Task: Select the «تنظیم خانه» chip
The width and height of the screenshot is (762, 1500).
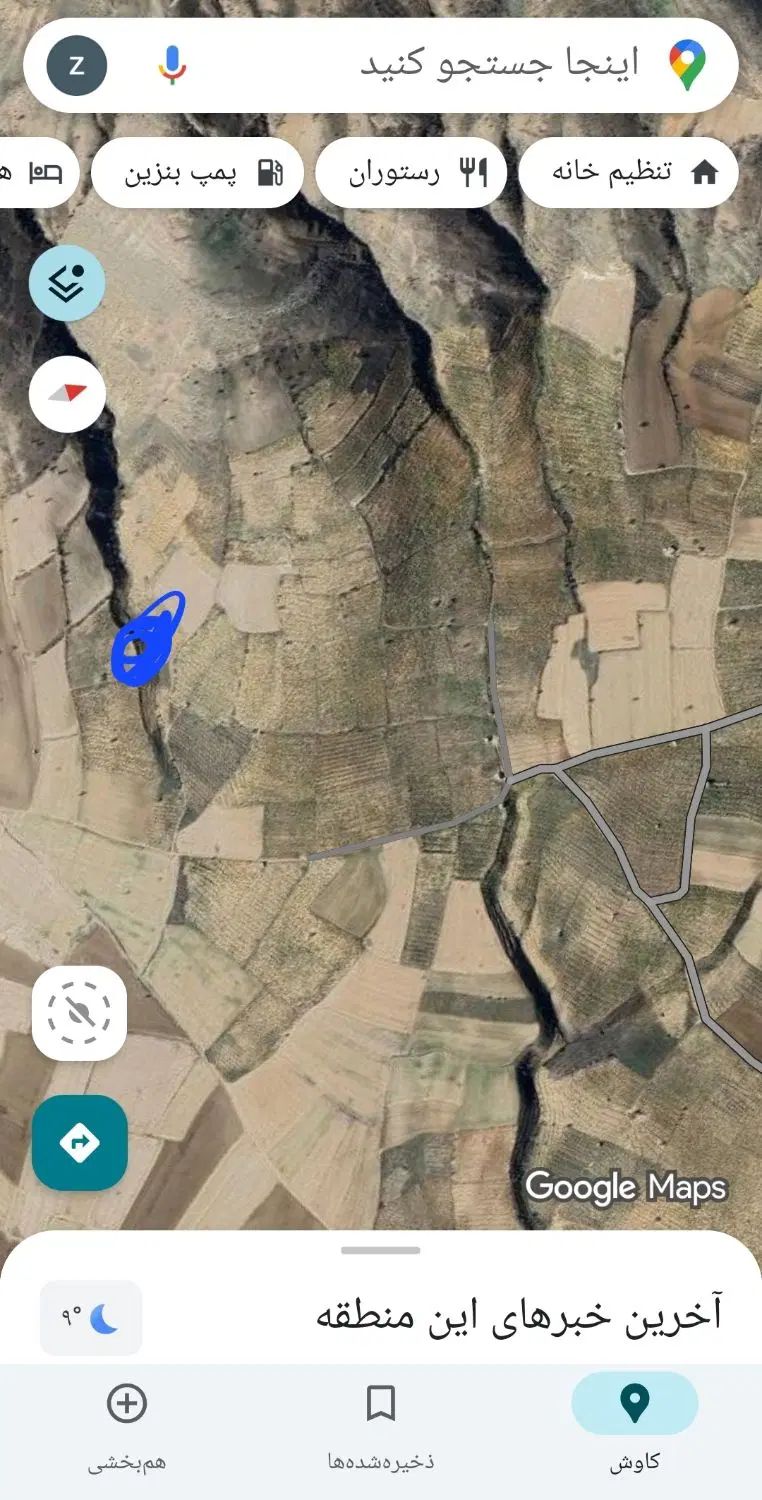Action: click(628, 173)
